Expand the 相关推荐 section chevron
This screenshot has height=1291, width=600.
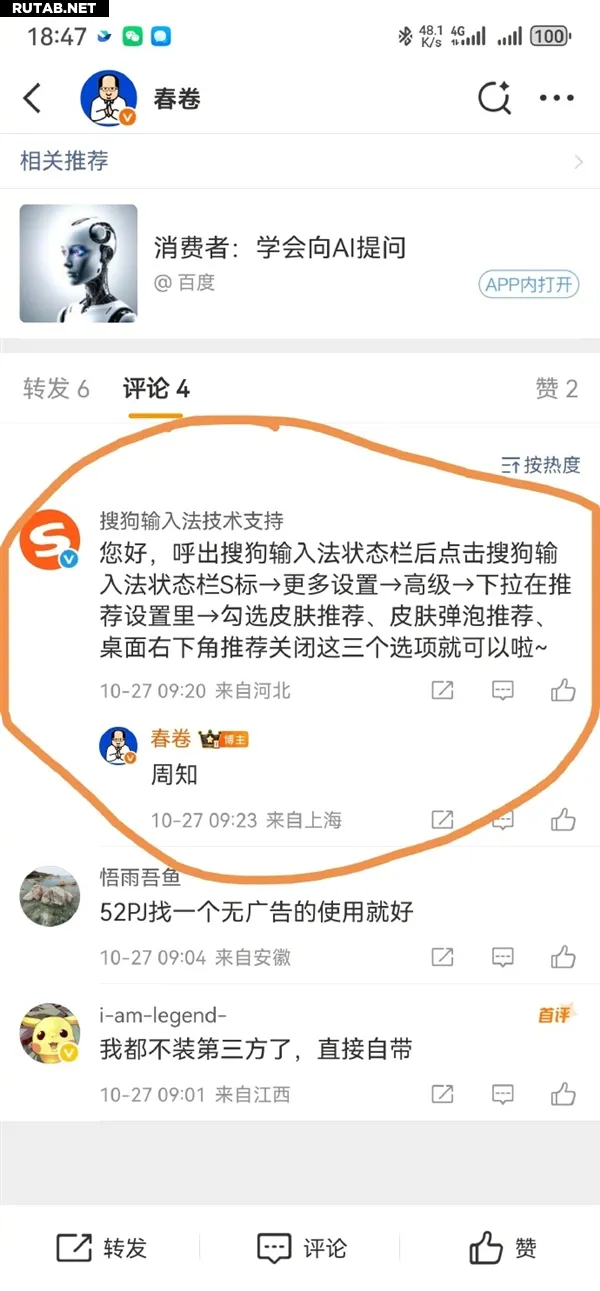[579, 162]
